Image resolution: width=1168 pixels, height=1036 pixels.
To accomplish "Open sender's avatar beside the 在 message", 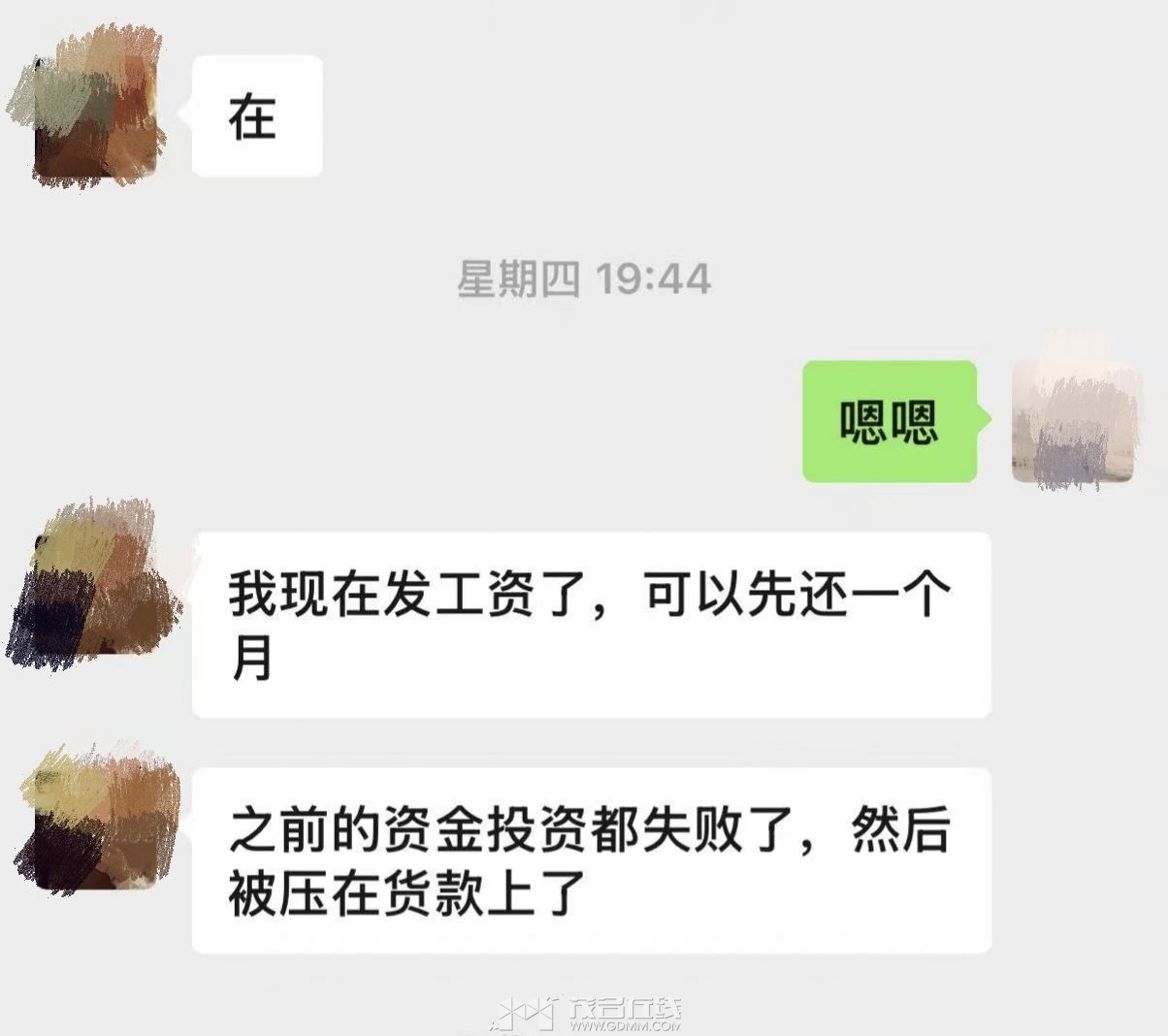I will (92, 112).
